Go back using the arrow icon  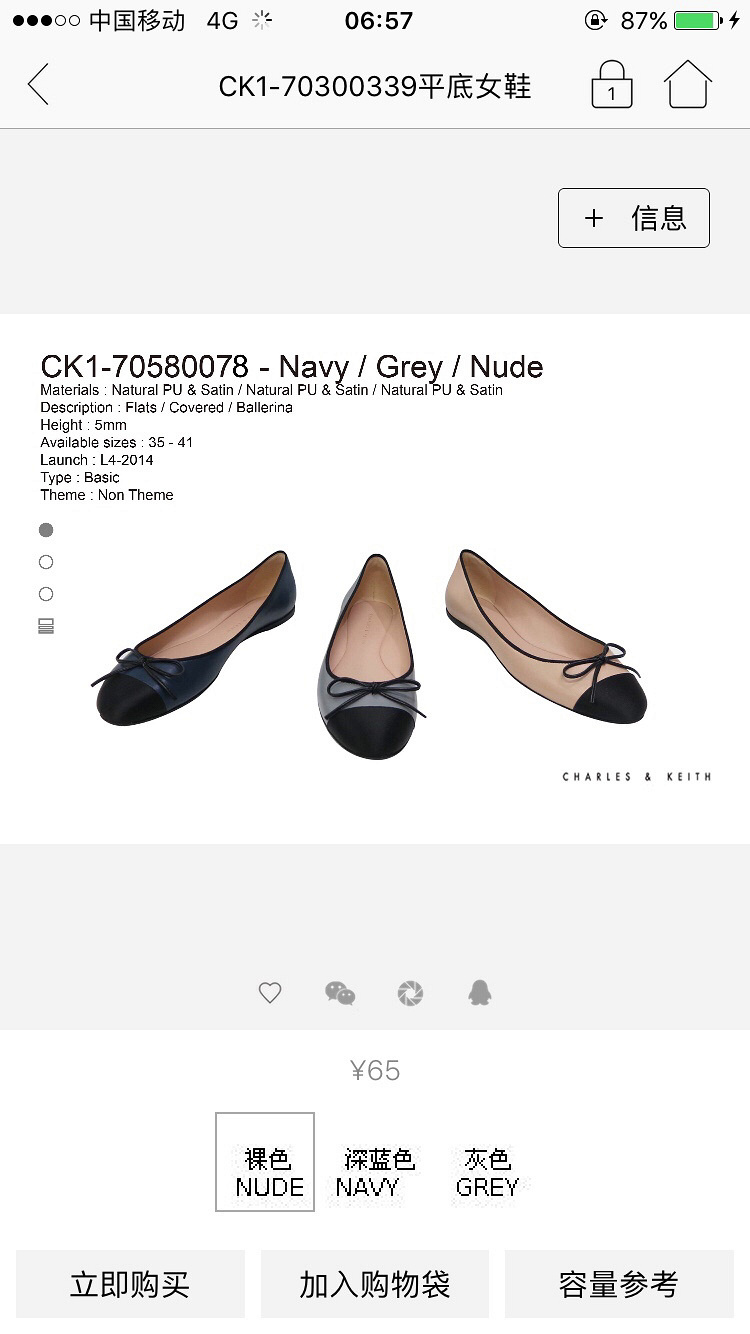38,85
